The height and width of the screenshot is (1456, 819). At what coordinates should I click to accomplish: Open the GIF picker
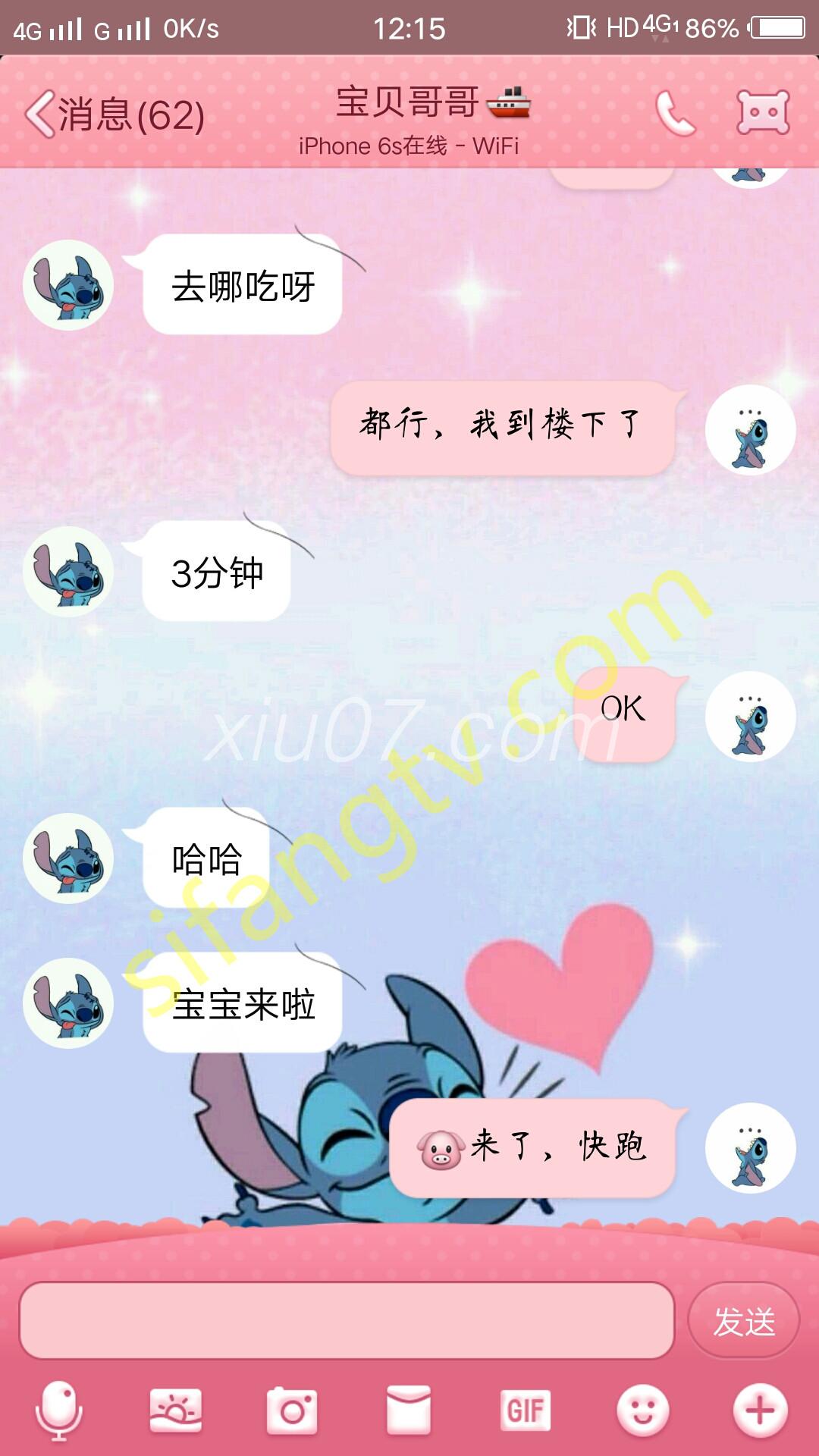point(525,1410)
